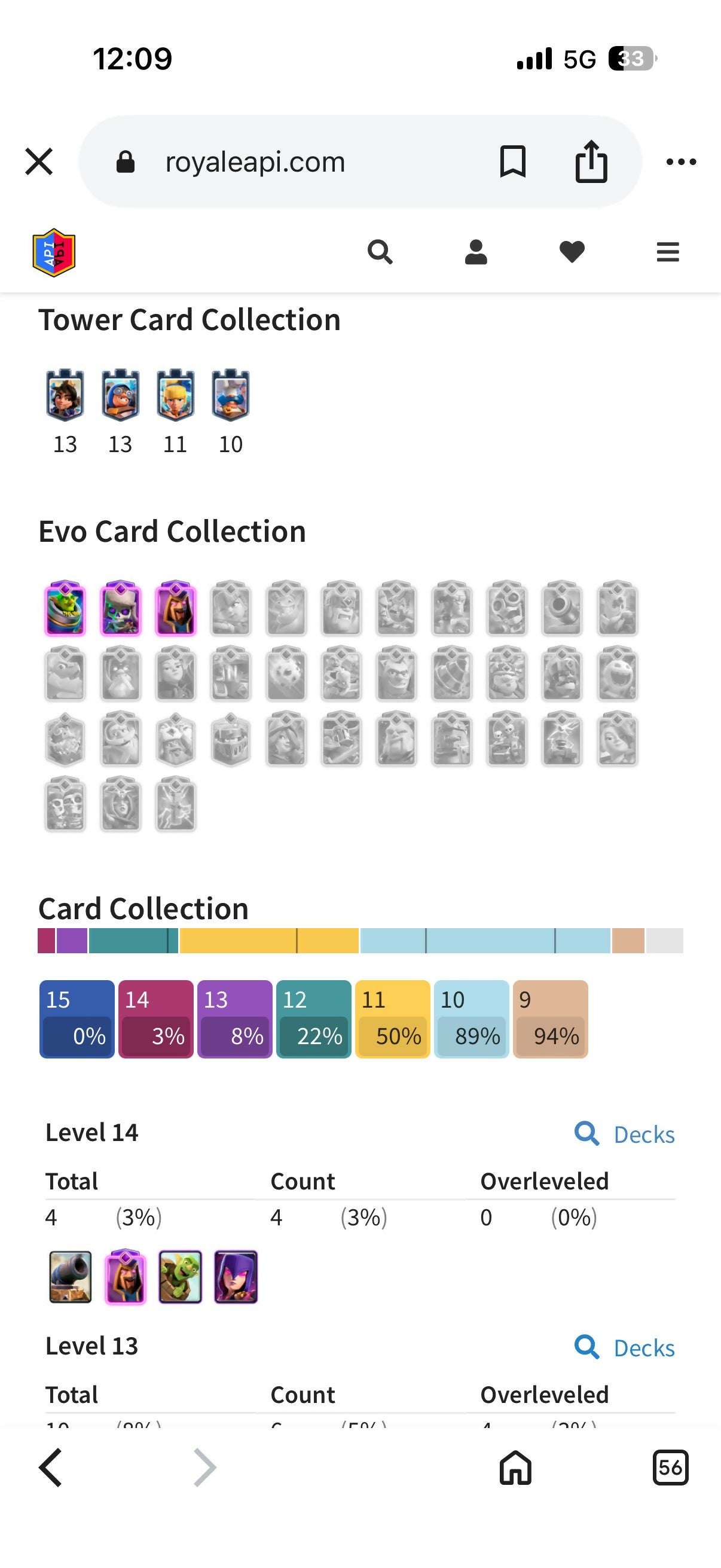This screenshot has width=721, height=1568.
Task: Share this page
Action: click(x=591, y=161)
